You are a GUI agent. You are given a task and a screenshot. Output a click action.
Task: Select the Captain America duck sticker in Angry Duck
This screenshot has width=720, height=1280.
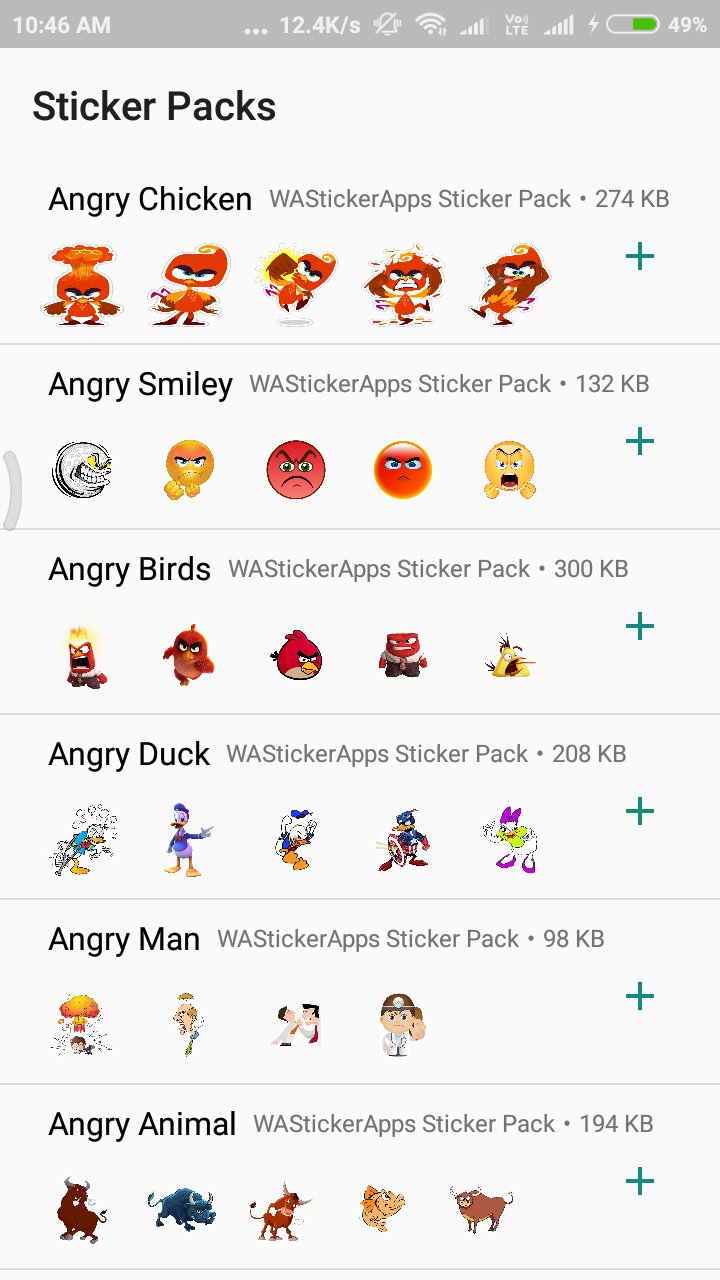[402, 840]
